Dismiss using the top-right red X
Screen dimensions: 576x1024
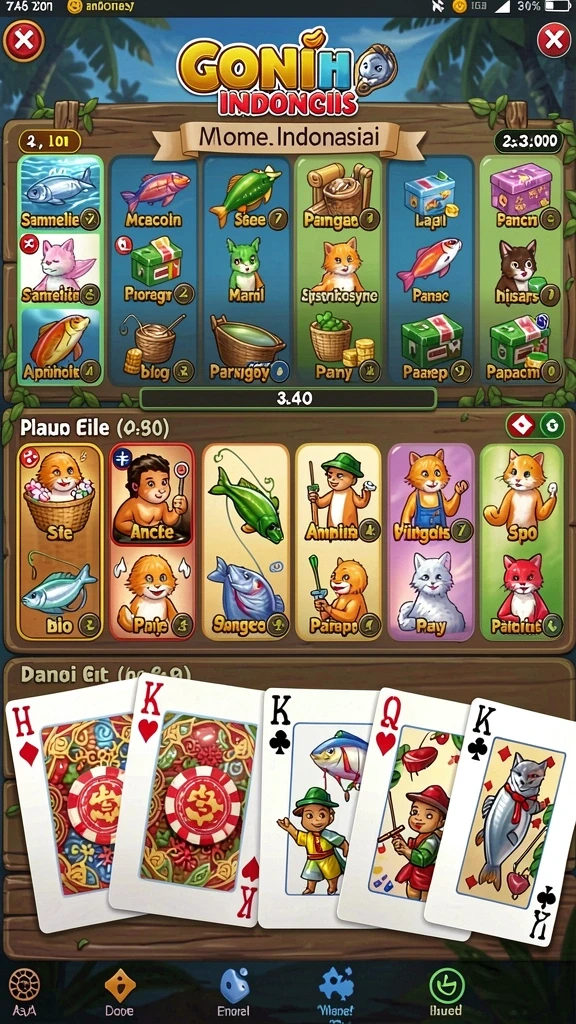[x=554, y=41]
